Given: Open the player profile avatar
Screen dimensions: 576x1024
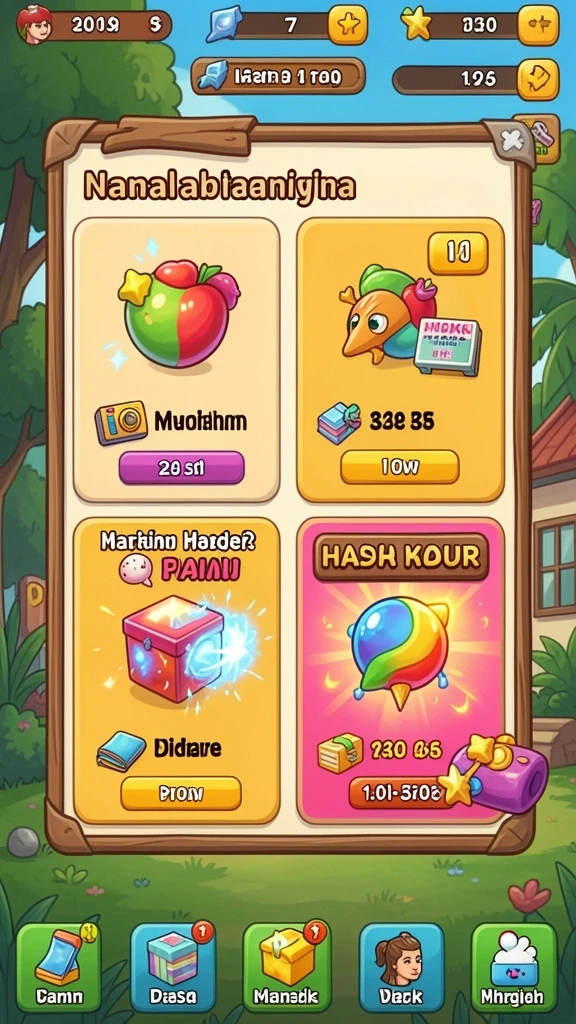Looking at the screenshot, I should [x=34, y=25].
